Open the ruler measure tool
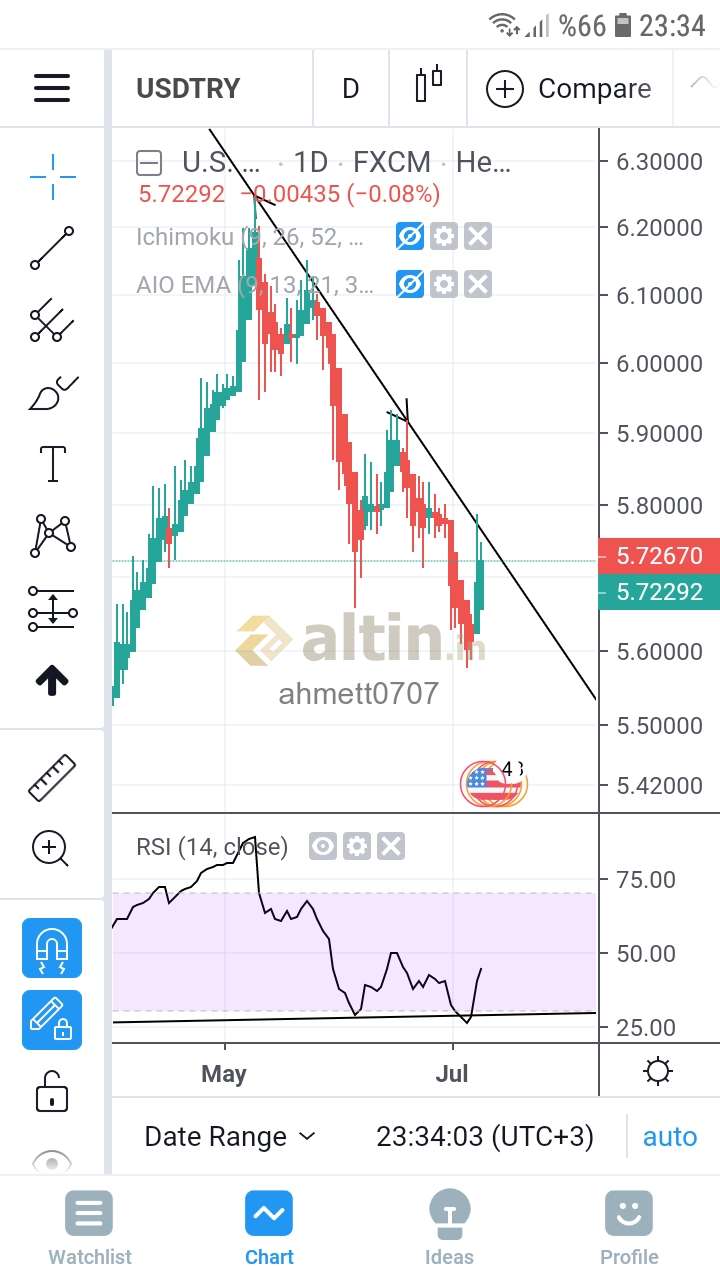This screenshot has width=720, height=1280. [x=52, y=778]
